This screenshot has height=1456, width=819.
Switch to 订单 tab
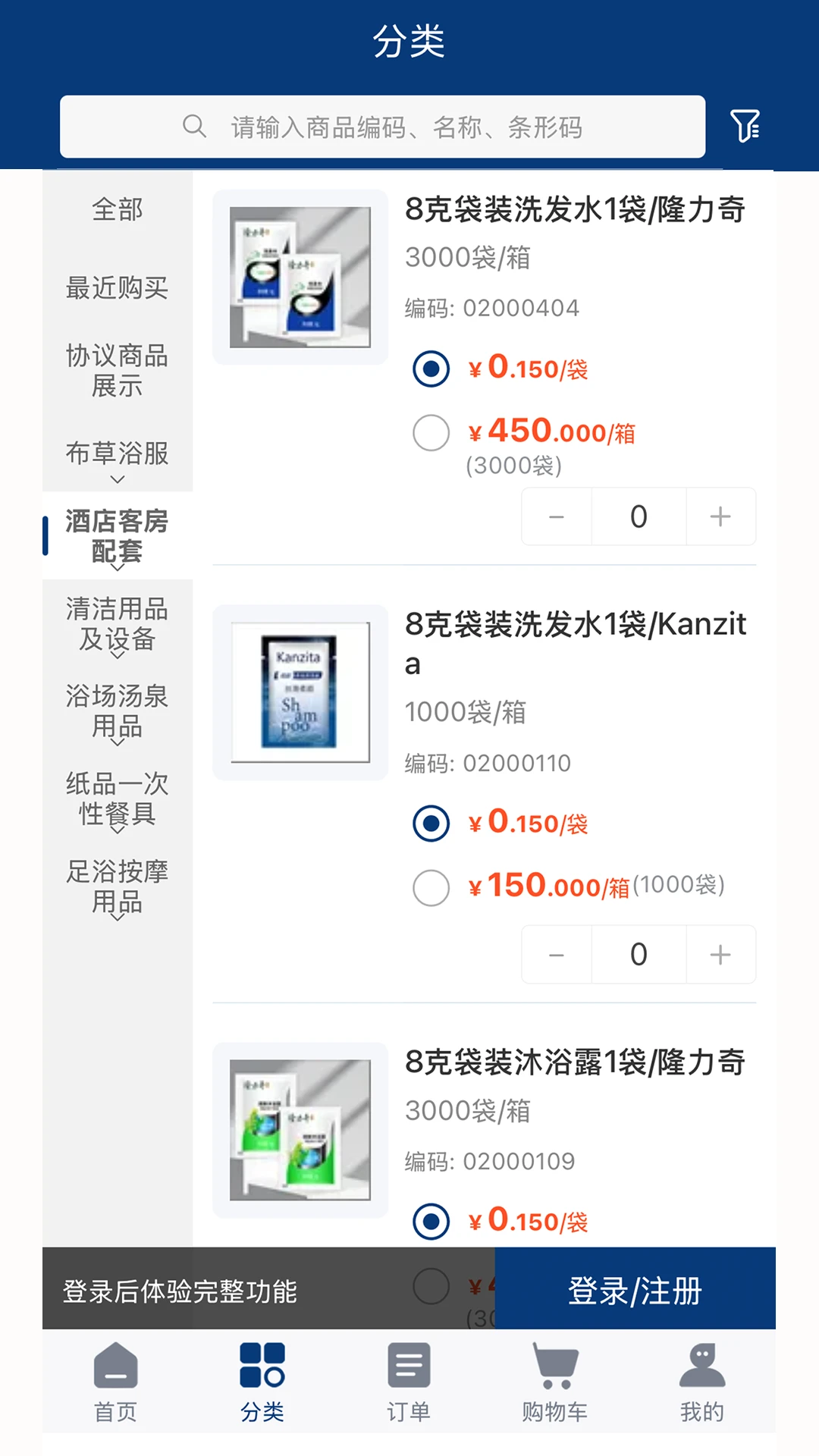[409, 1382]
